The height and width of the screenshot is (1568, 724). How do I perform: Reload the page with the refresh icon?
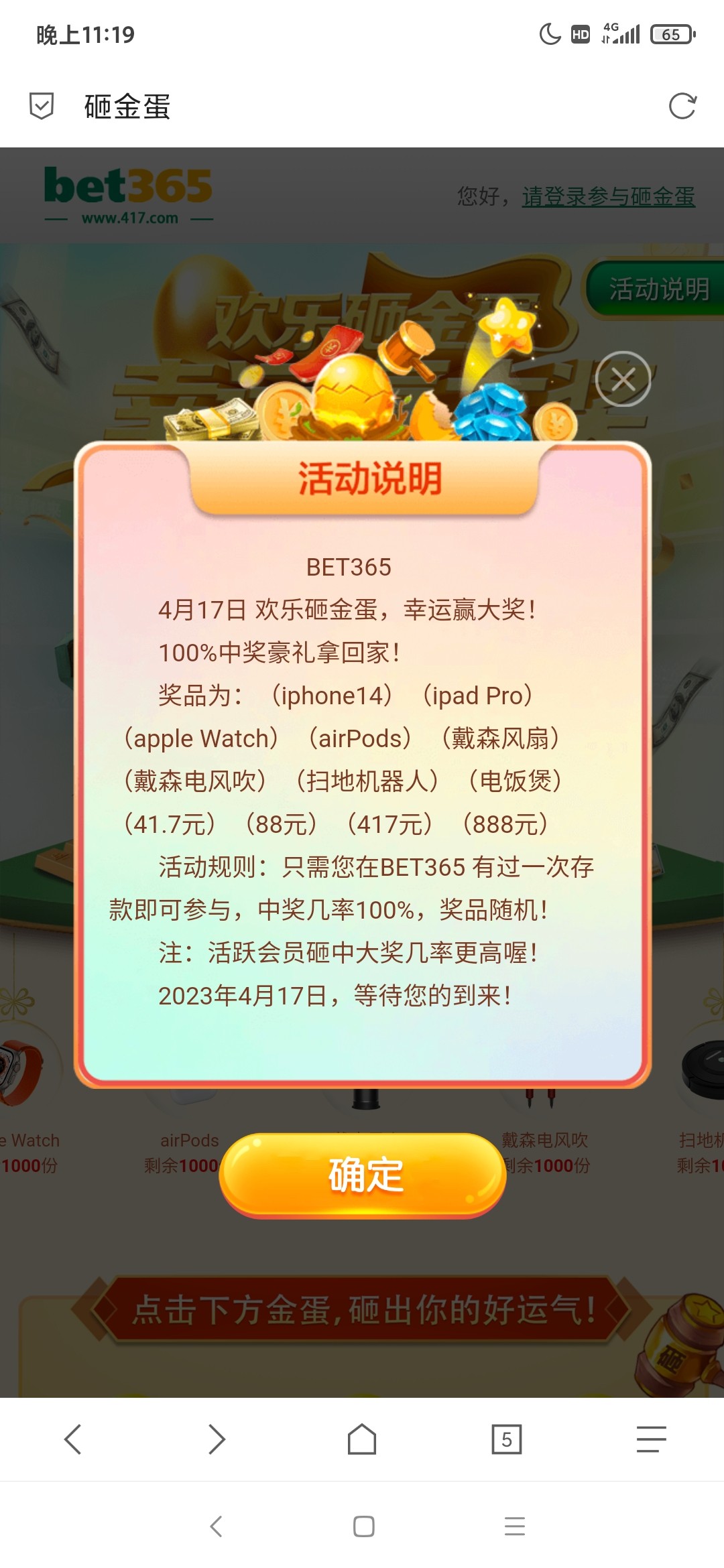point(682,106)
